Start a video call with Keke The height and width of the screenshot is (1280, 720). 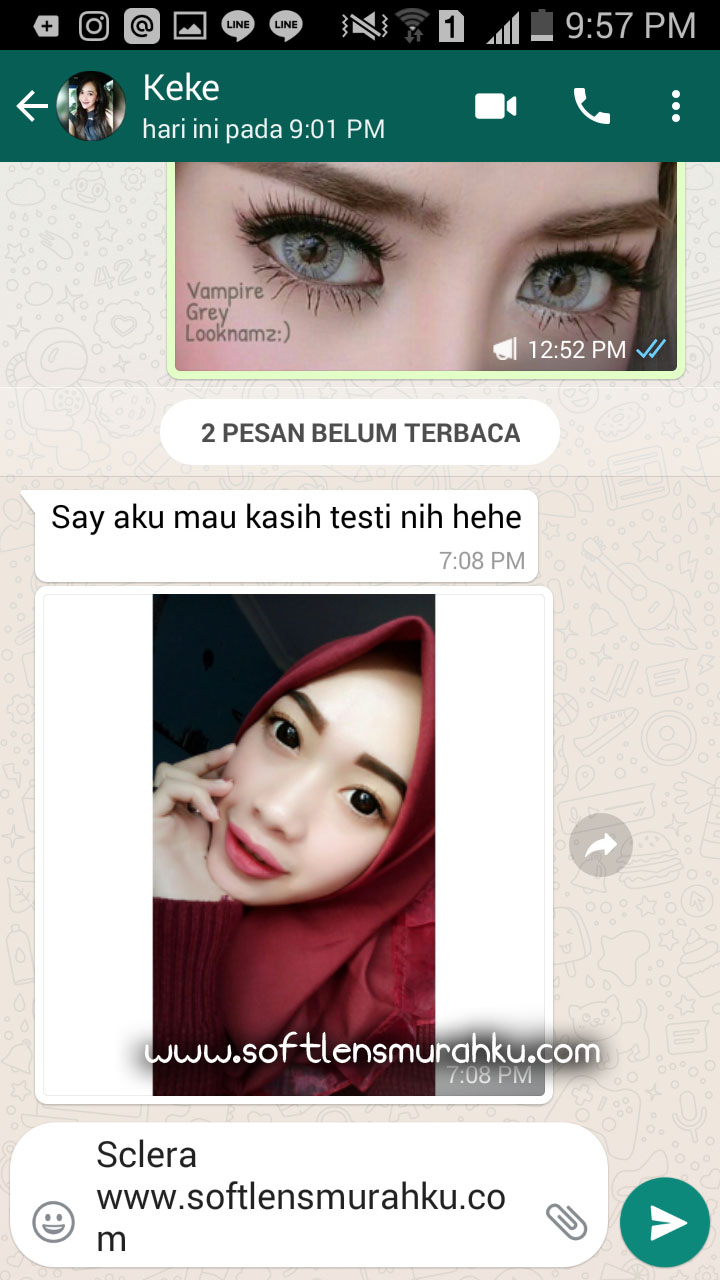click(495, 106)
